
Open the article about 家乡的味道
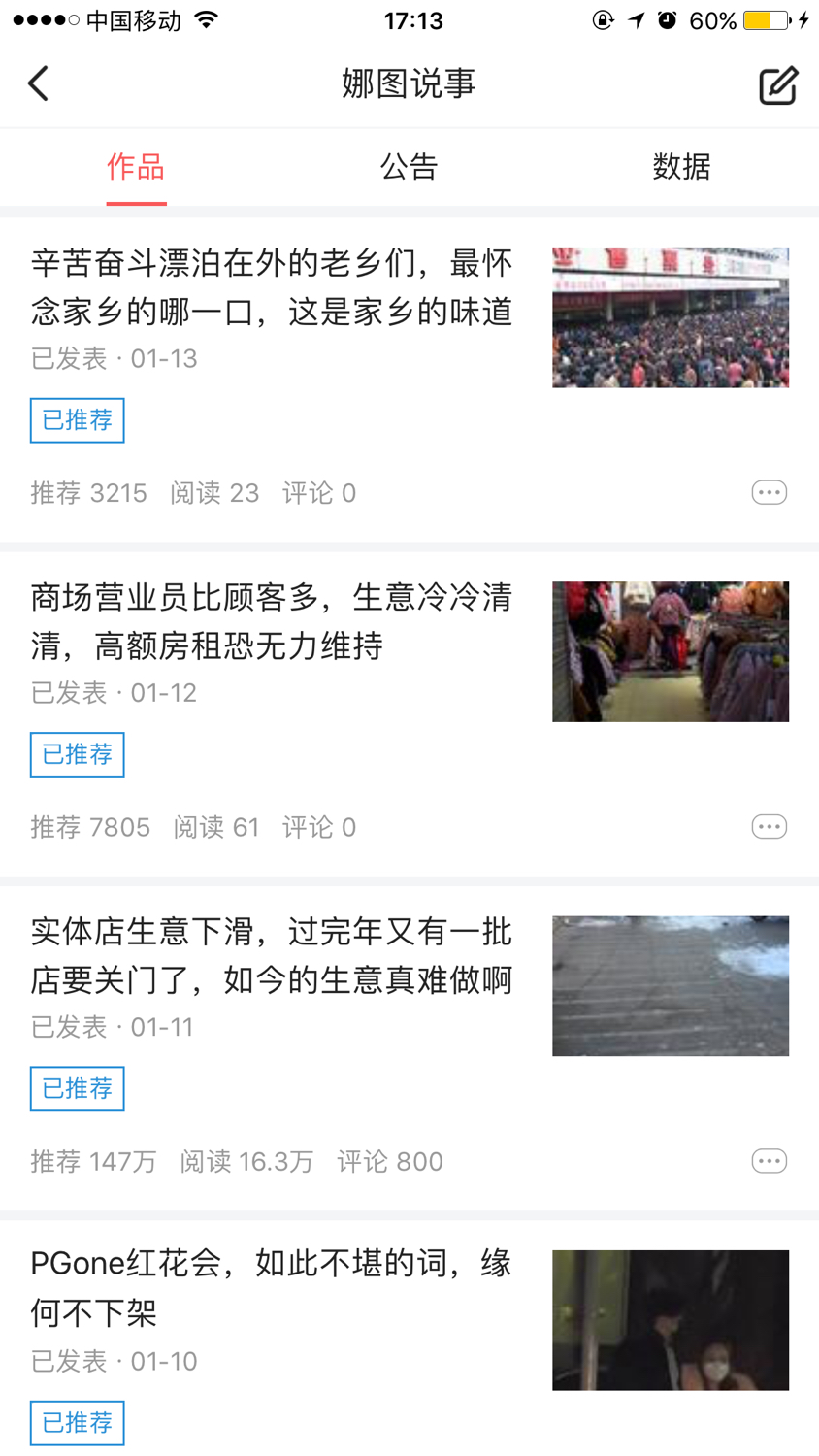[272, 287]
